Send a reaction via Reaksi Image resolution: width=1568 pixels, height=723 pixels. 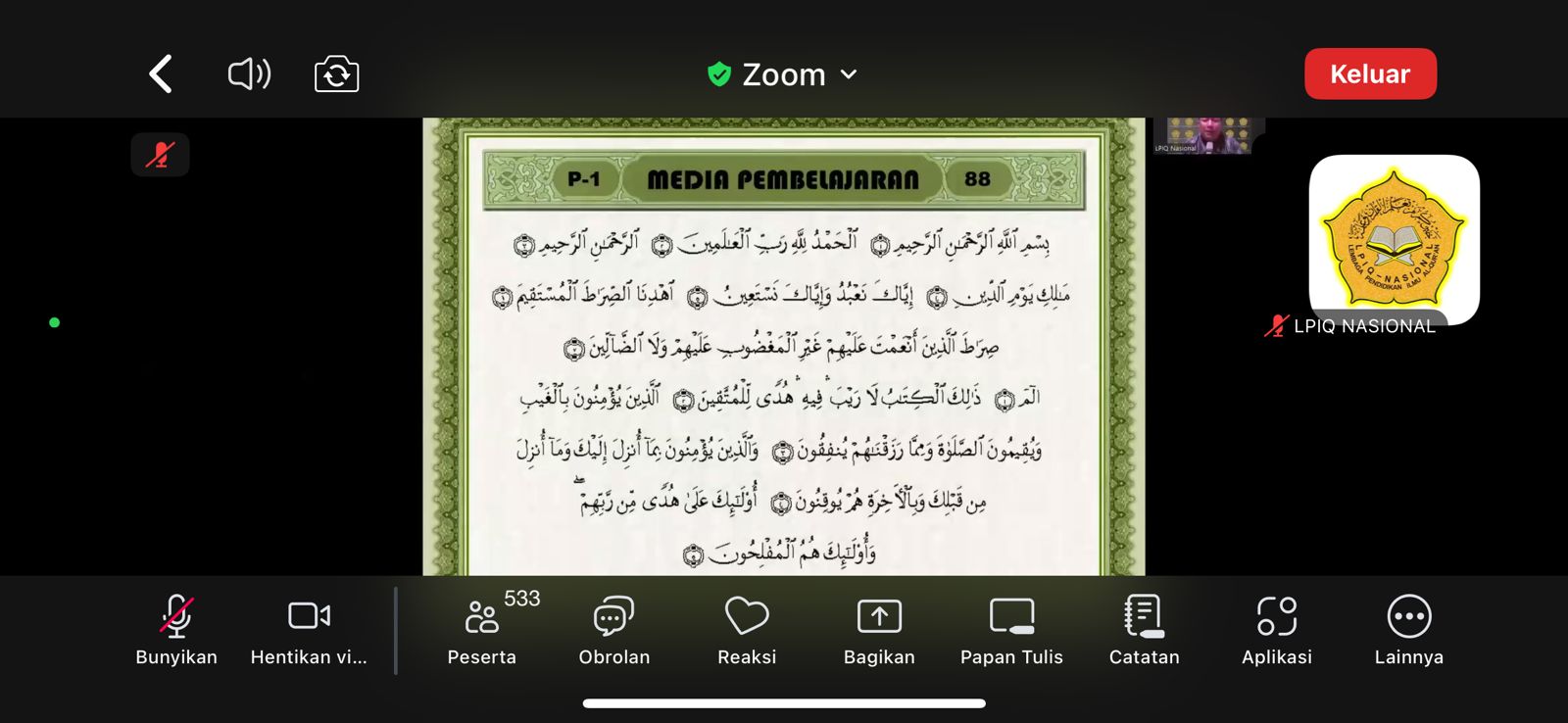[747, 630]
